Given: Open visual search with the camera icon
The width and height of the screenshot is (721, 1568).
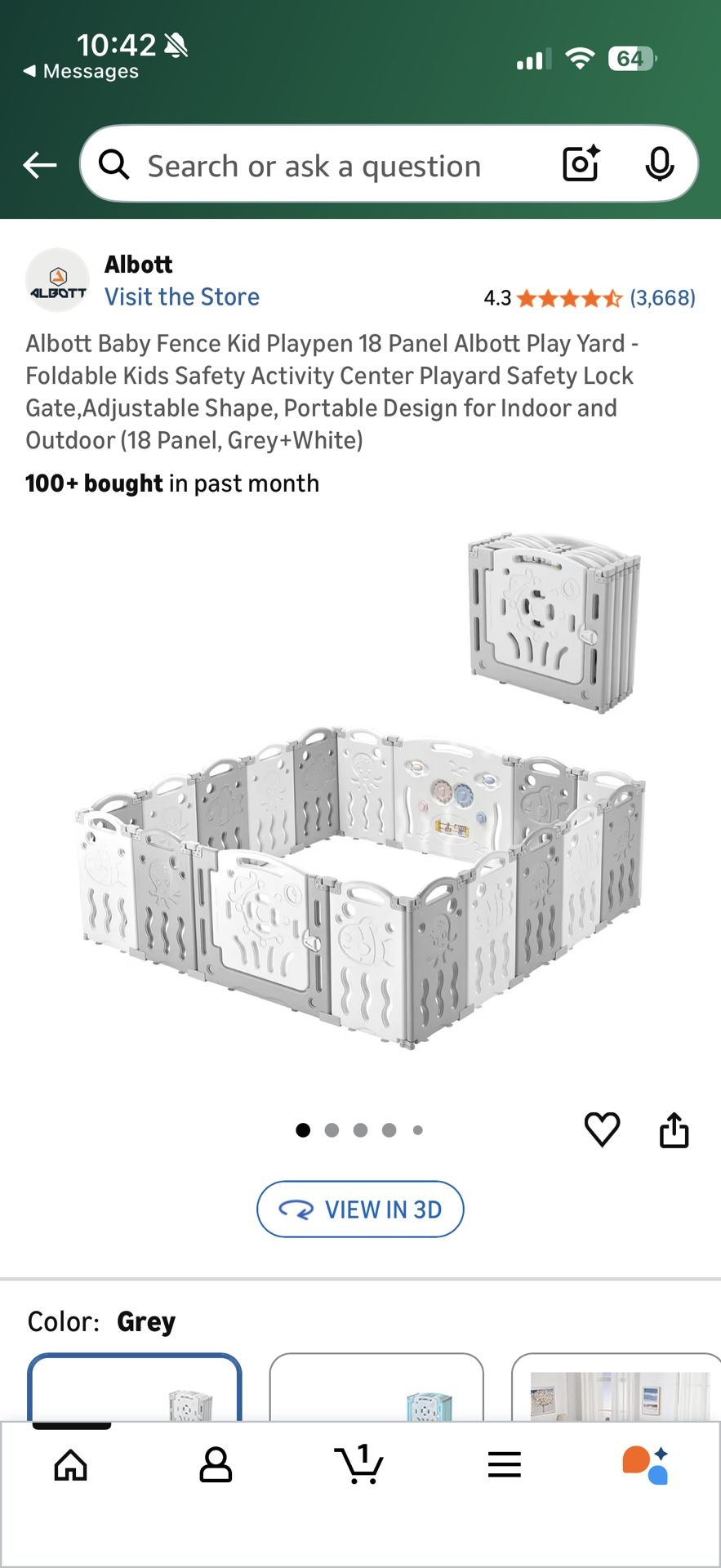Looking at the screenshot, I should coord(580,165).
